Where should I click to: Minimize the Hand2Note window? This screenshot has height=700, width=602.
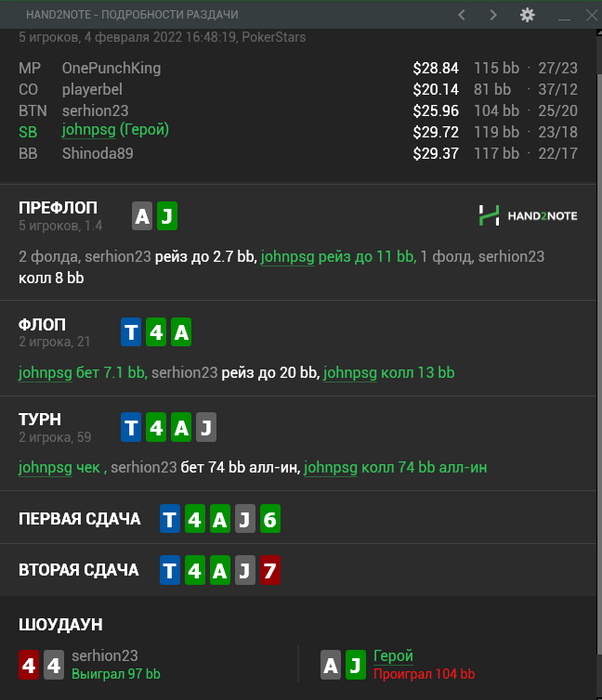(566, 15)
